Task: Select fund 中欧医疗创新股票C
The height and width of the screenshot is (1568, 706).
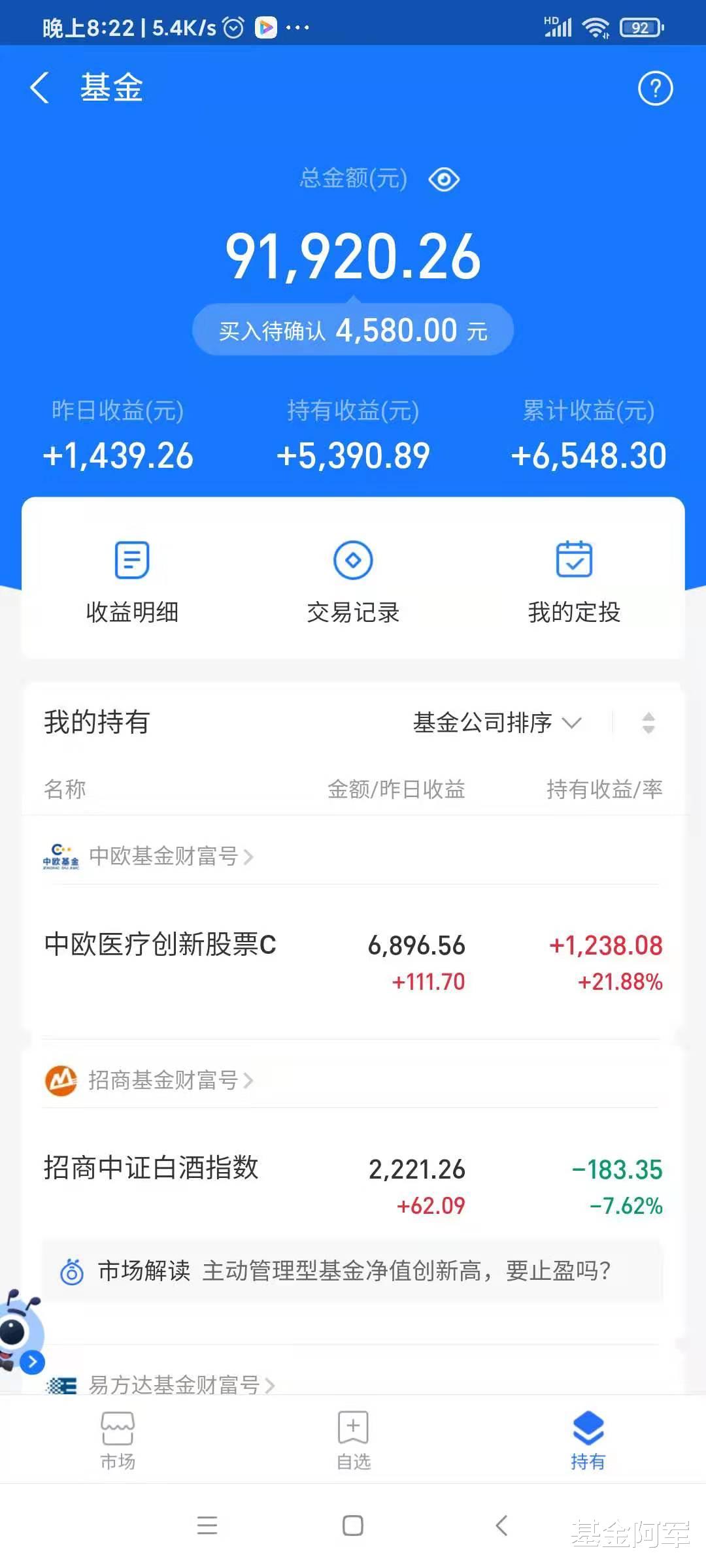Action: (x=161, y=945)
